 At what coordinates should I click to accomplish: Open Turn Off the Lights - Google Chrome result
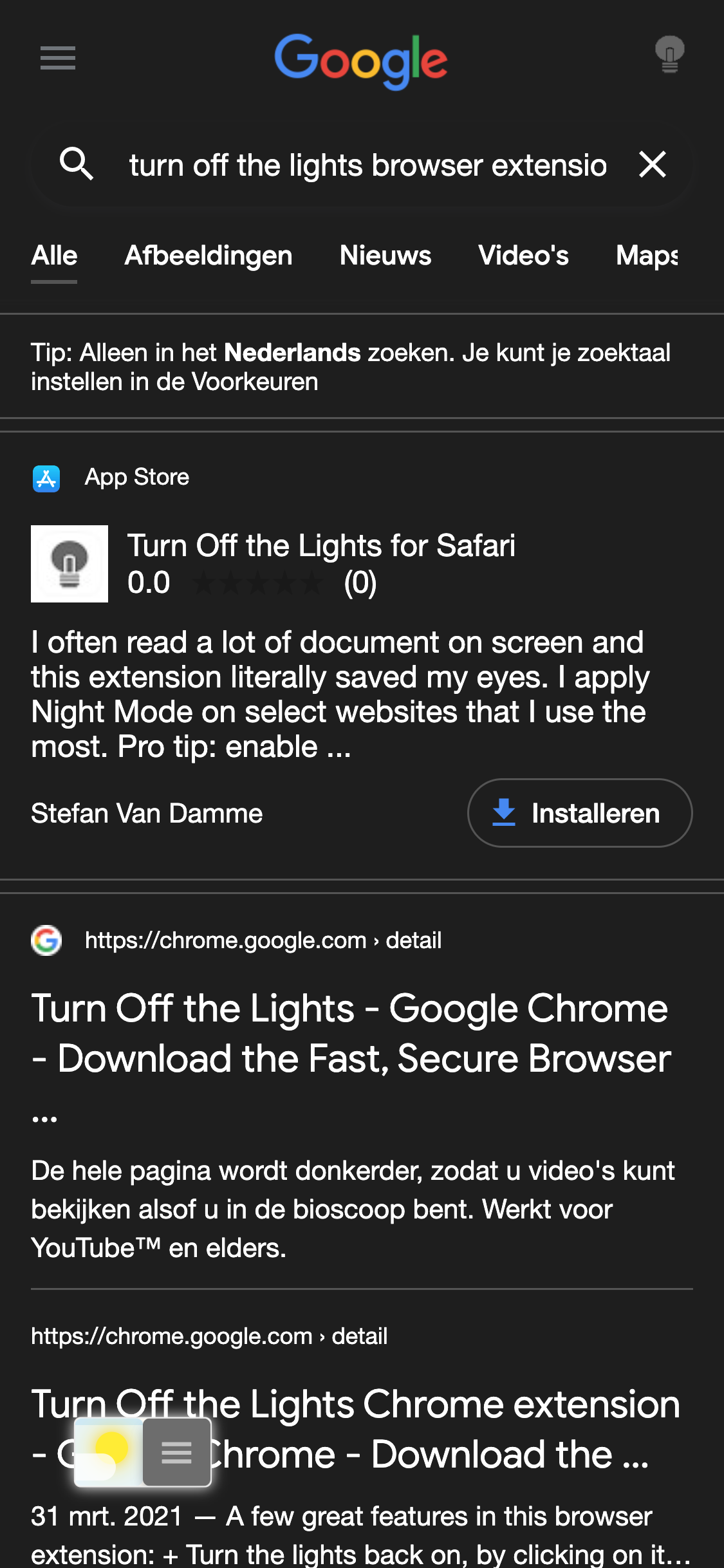pos(351,1034)
